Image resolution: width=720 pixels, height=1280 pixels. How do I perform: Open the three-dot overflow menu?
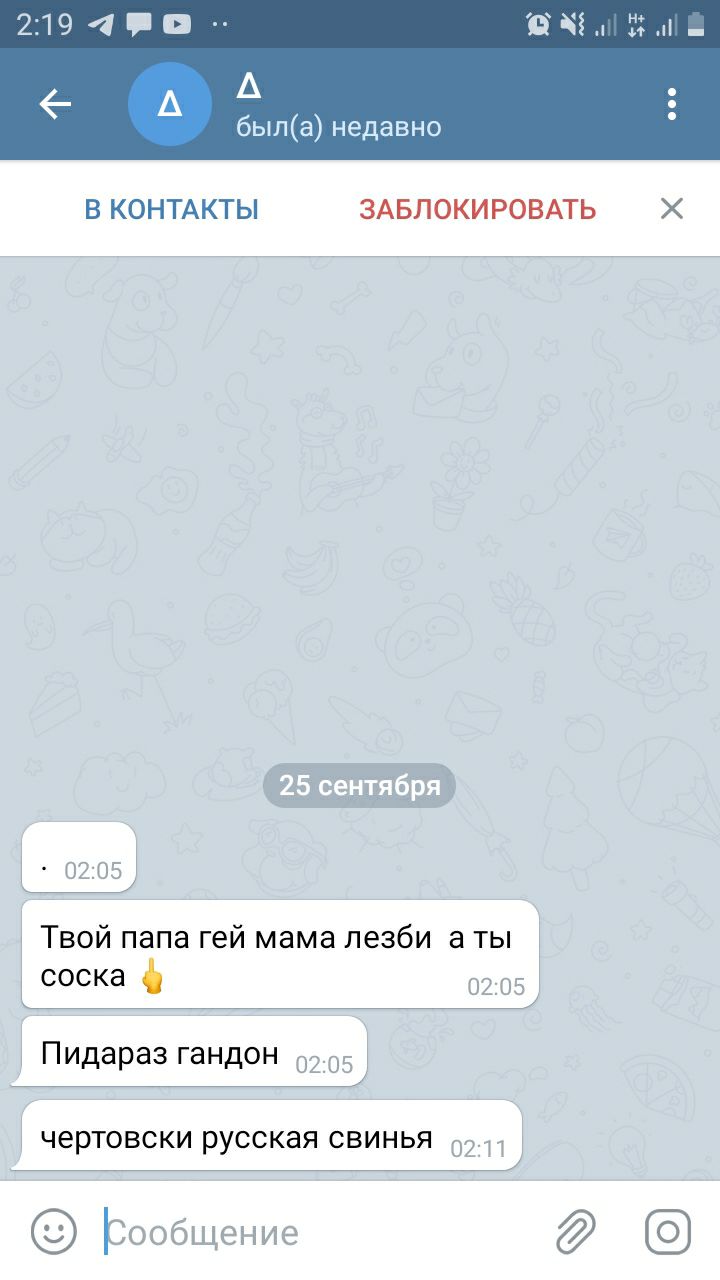tap(672, 104)
